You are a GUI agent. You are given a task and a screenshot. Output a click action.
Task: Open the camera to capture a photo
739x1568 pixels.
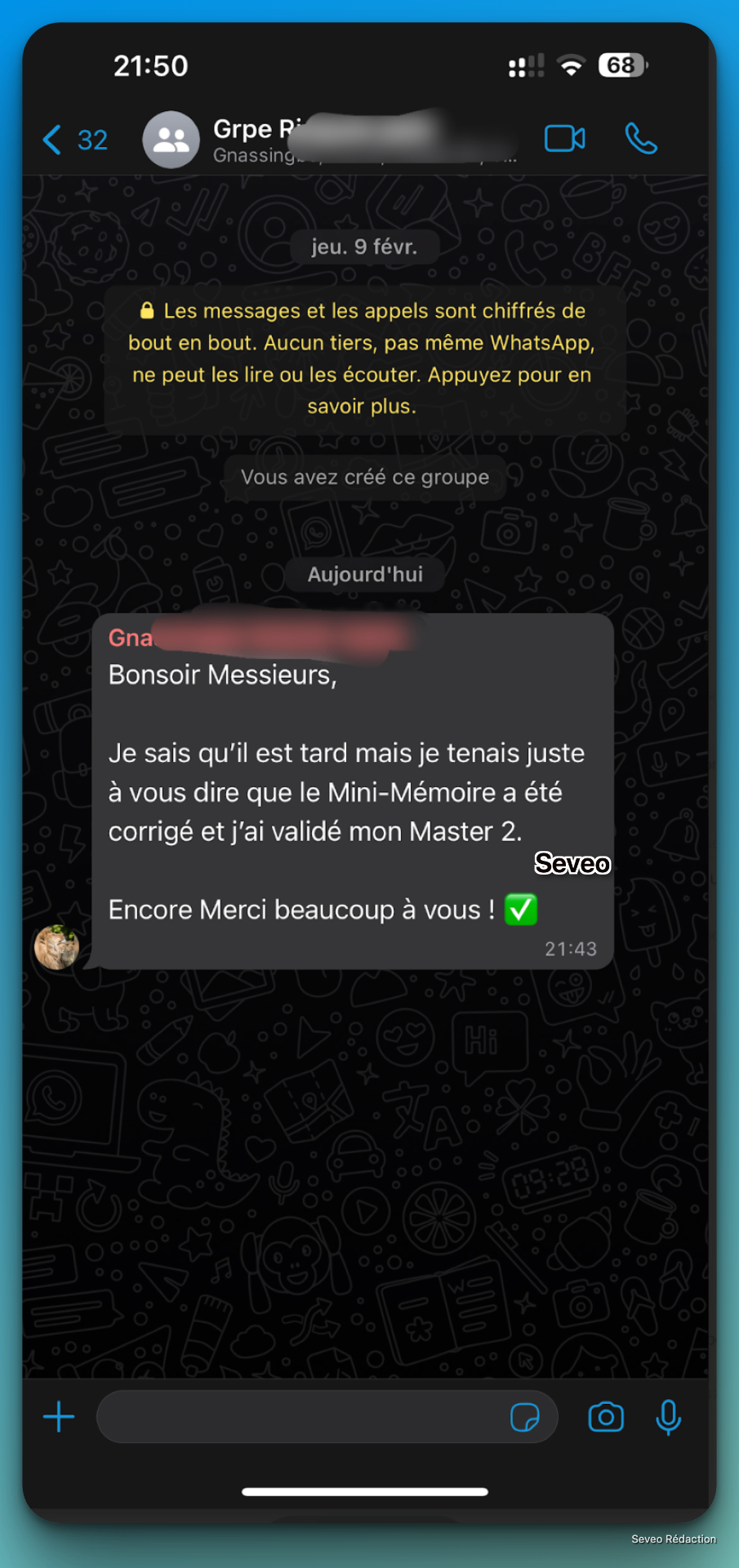[x=604, y=1417]
